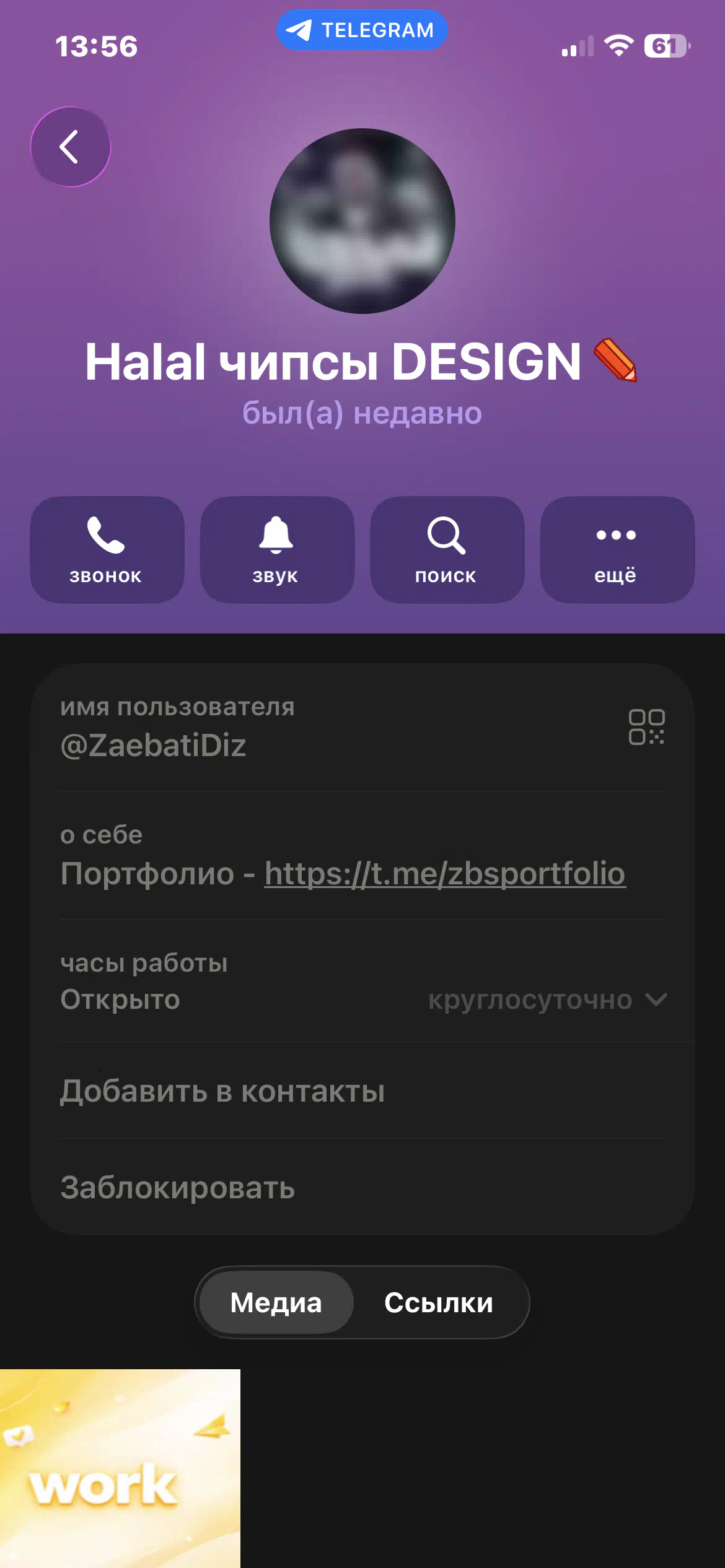The image size is (725, 1568).
Task: Return to Telegram via status bar pill
Action: pos(362,30)
